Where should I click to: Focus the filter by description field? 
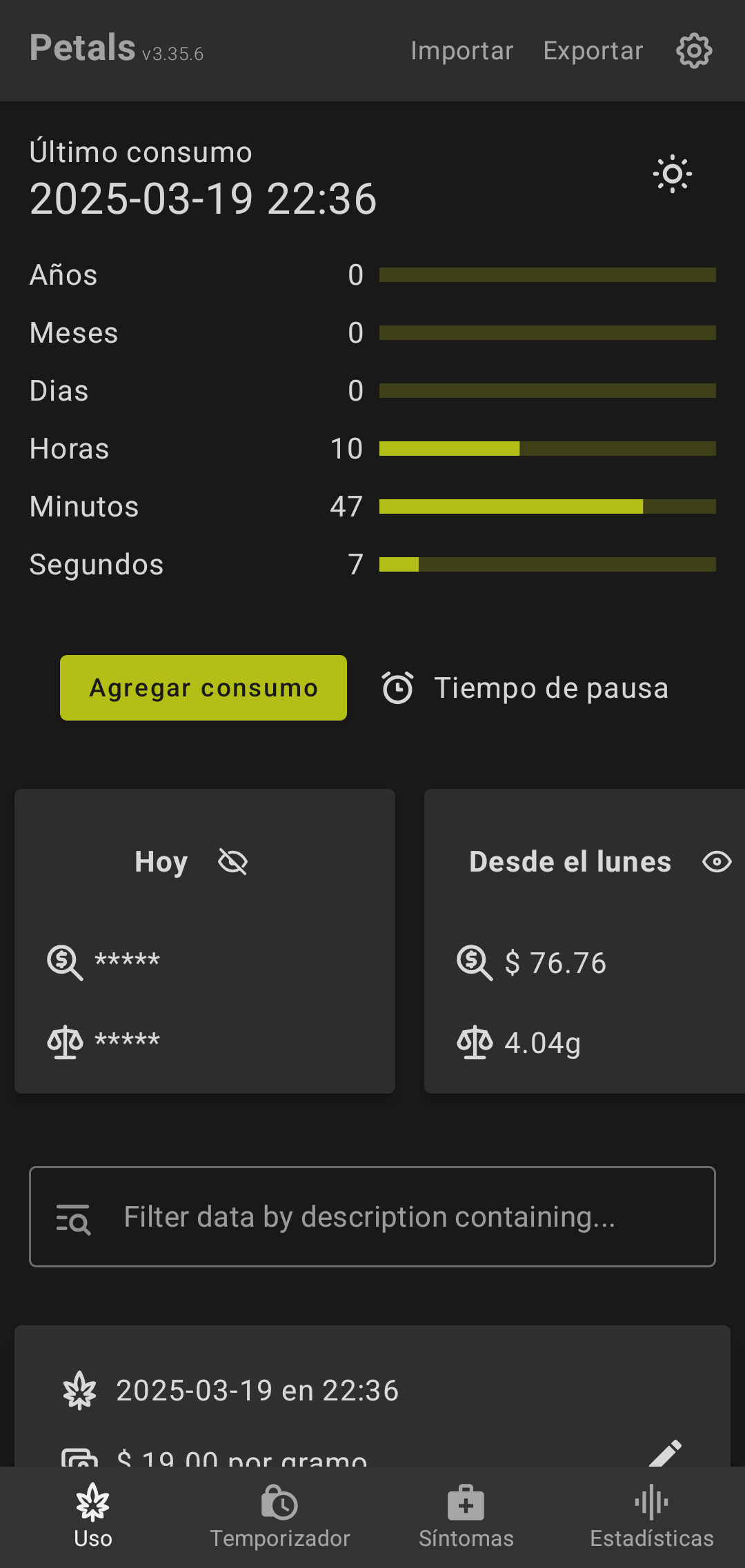372,1216
